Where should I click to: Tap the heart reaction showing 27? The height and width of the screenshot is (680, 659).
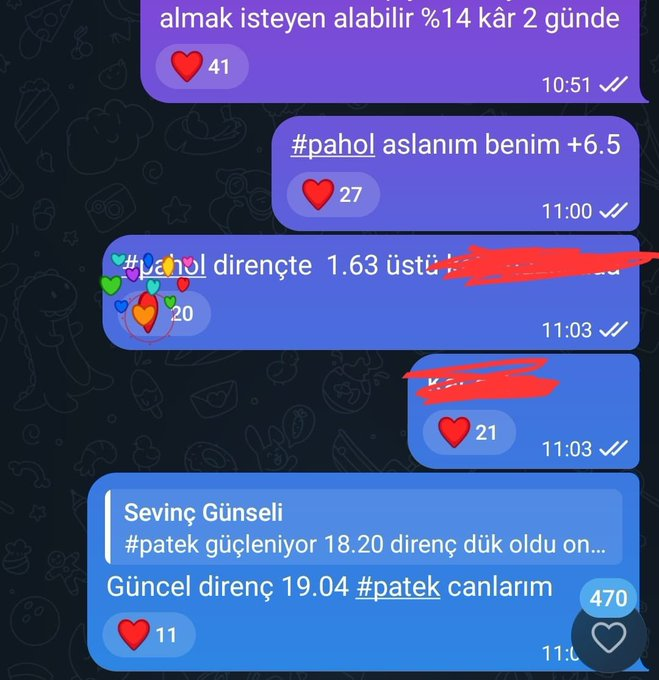(333, 195)
